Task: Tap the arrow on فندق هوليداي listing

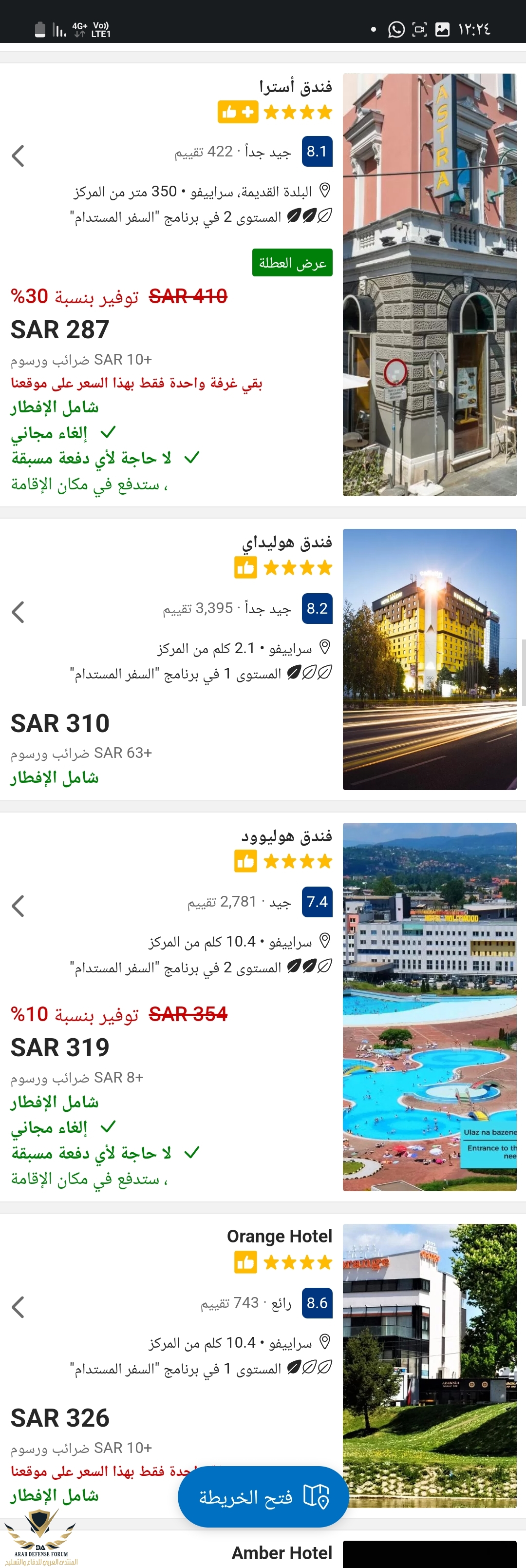Action: point(18,612)
